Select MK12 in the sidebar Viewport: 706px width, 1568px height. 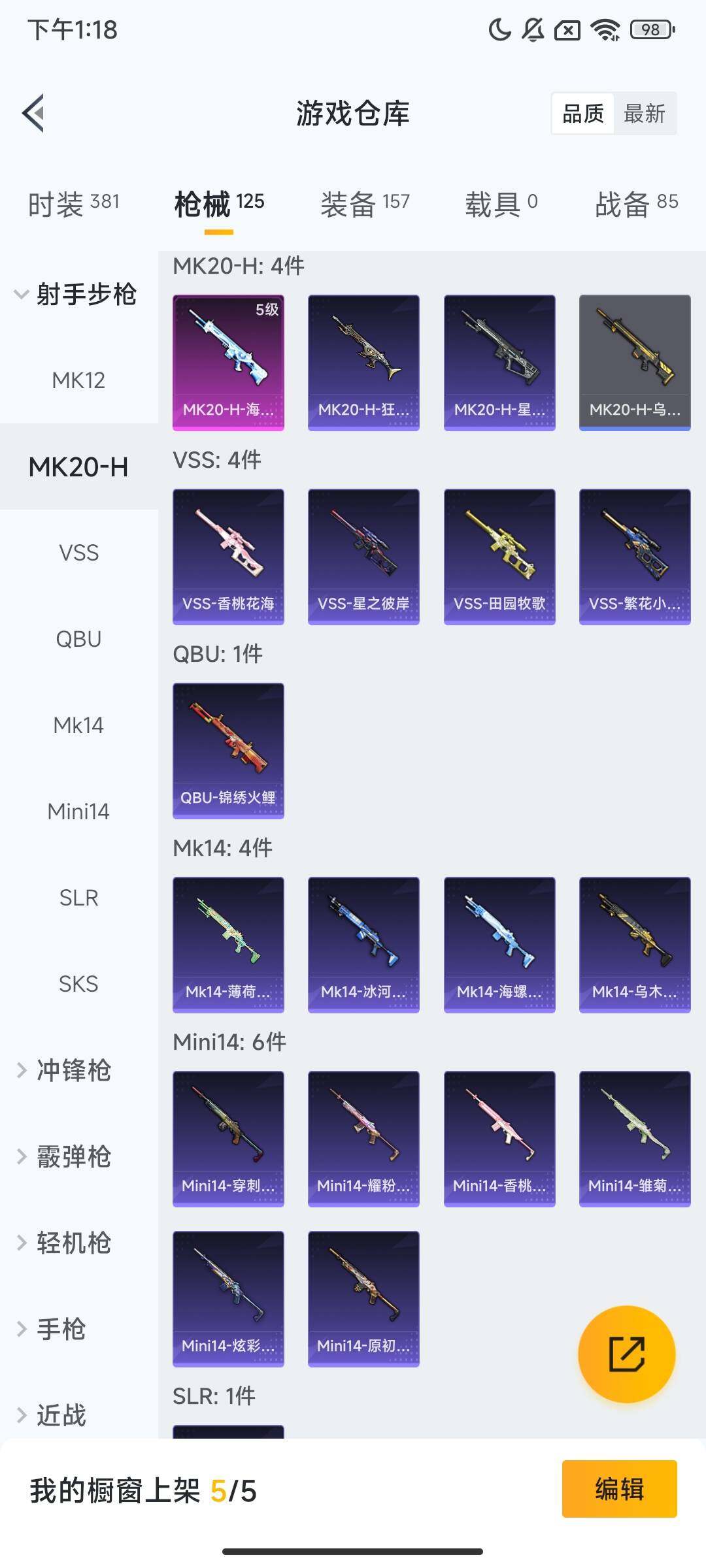tap(78, 380)
